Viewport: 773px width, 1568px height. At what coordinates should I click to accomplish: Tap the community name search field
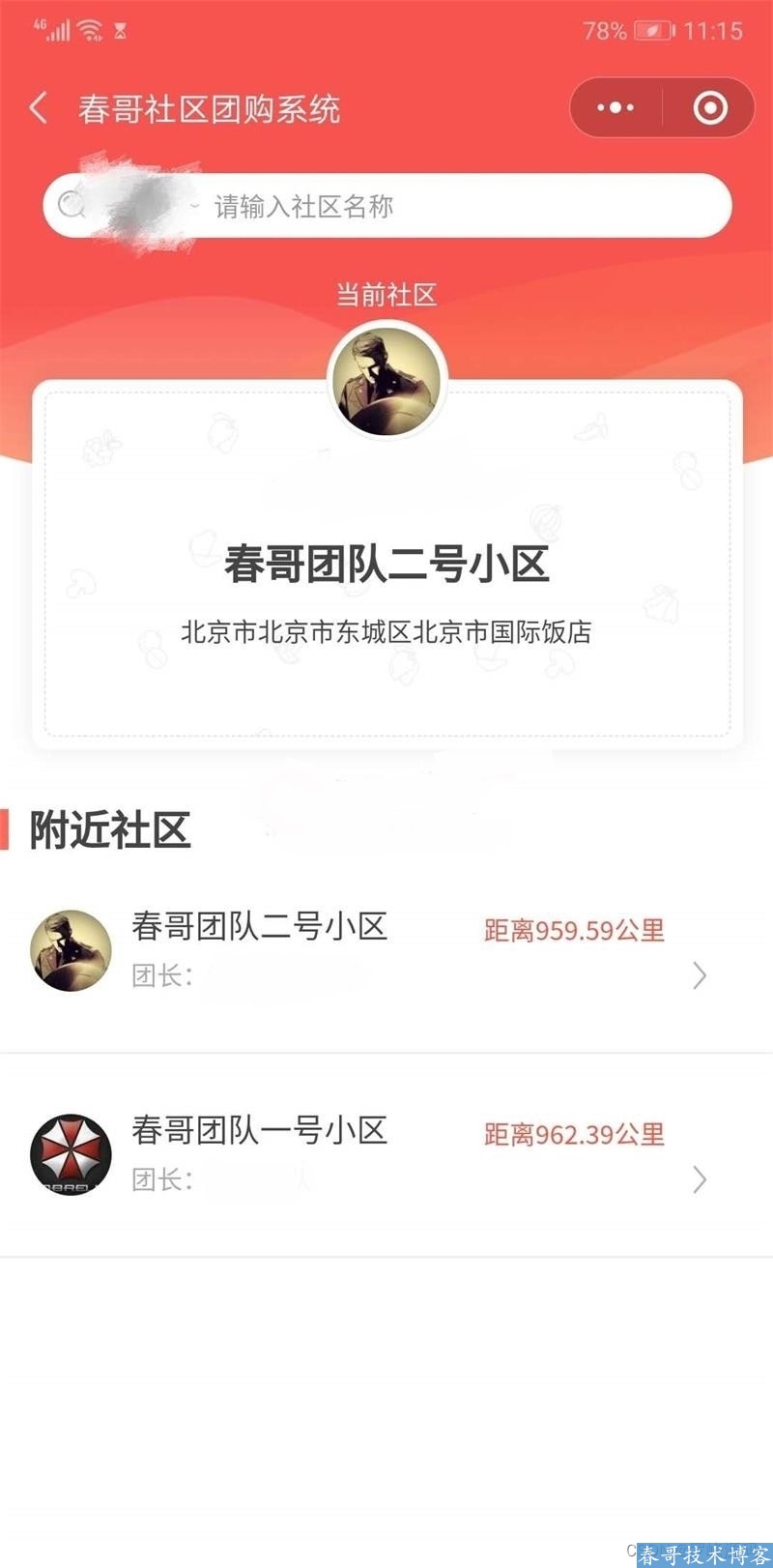click(x=435, y=206)
